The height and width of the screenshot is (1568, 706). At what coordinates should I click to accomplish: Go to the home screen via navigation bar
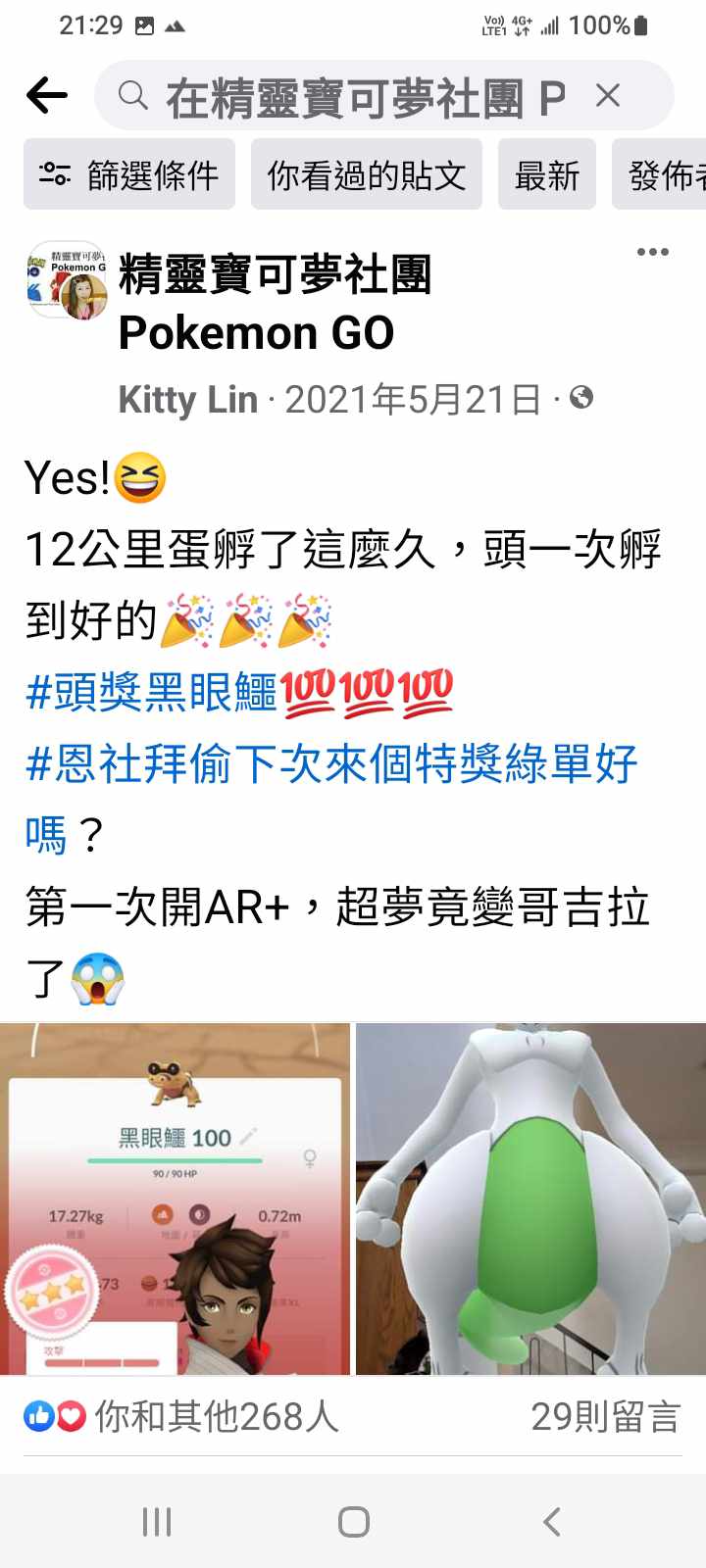pyautogui.click(x=353, y=1522)
